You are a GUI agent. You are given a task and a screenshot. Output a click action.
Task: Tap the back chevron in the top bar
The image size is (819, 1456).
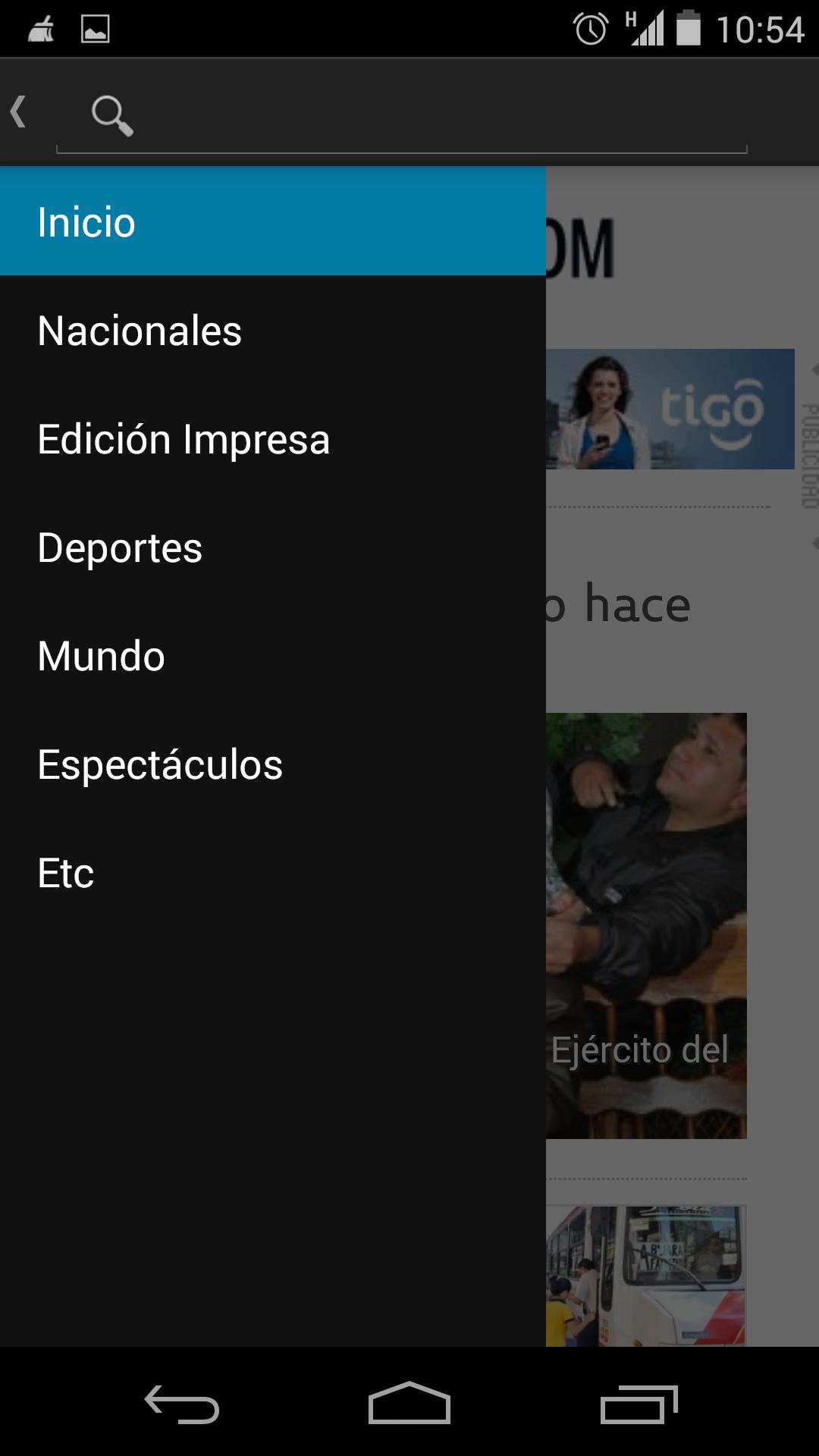click(x=20, y=111)
